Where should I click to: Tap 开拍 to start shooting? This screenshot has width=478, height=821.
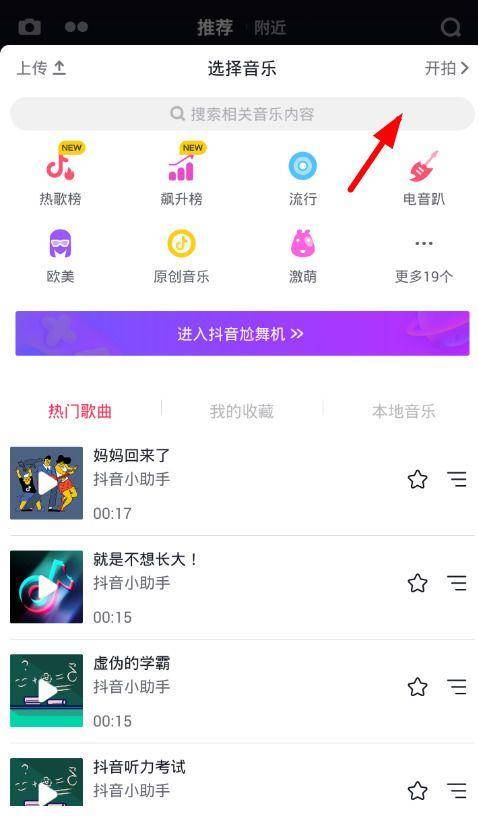pyautogui.click(x=446, y=68)
